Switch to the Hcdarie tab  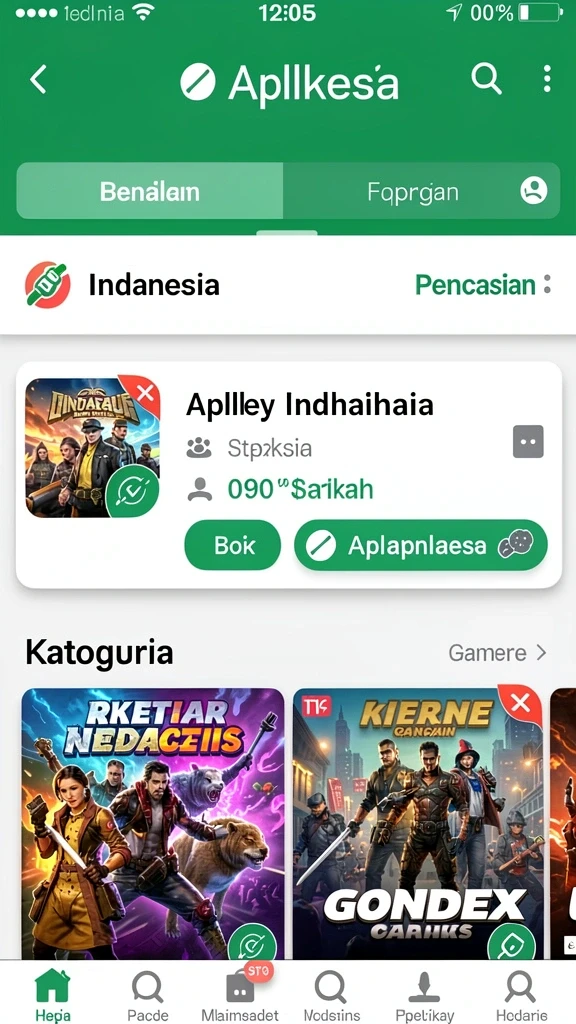521,995
